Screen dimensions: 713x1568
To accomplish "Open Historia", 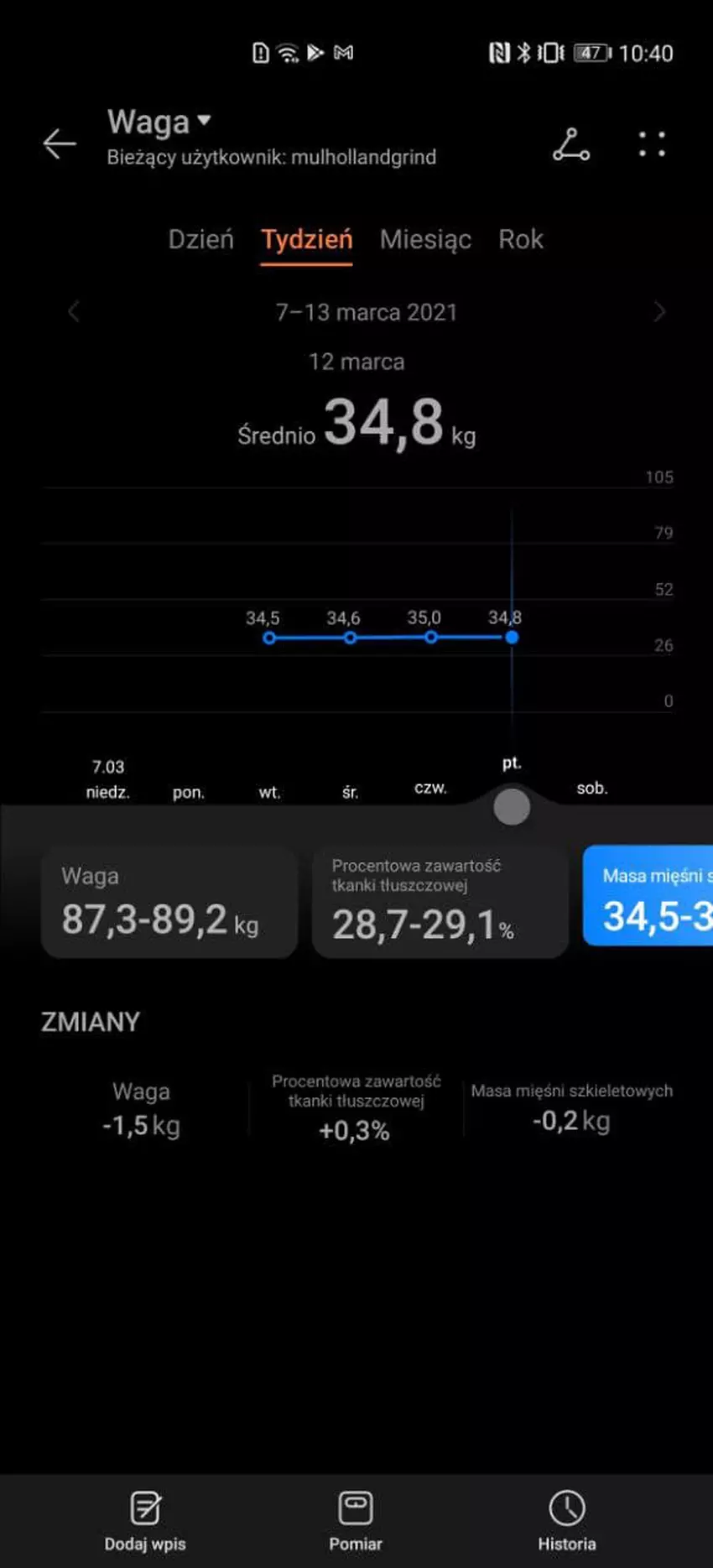I will click(x=567, y=1520).
